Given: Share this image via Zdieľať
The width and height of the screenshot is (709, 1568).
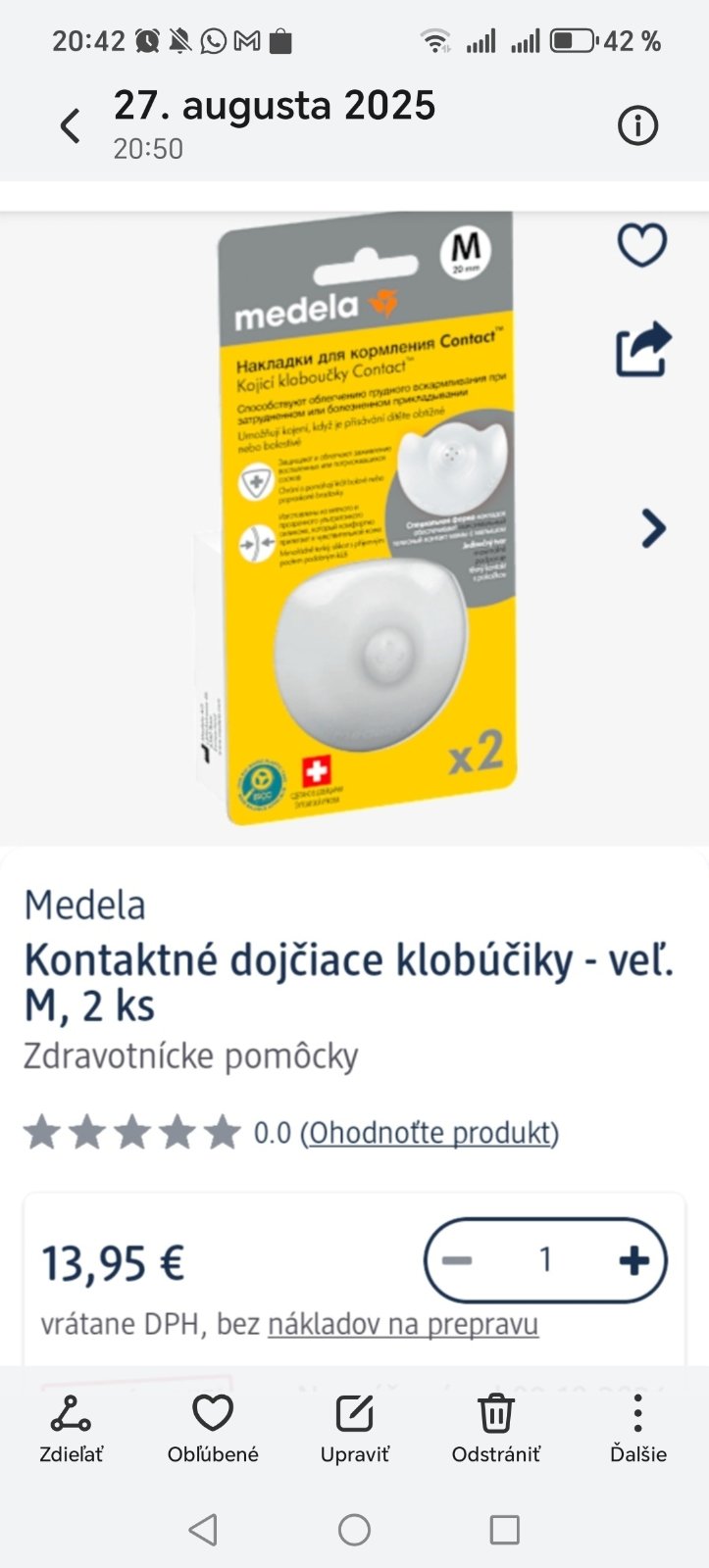Looking at the screenshot, I should (71, 1428).
